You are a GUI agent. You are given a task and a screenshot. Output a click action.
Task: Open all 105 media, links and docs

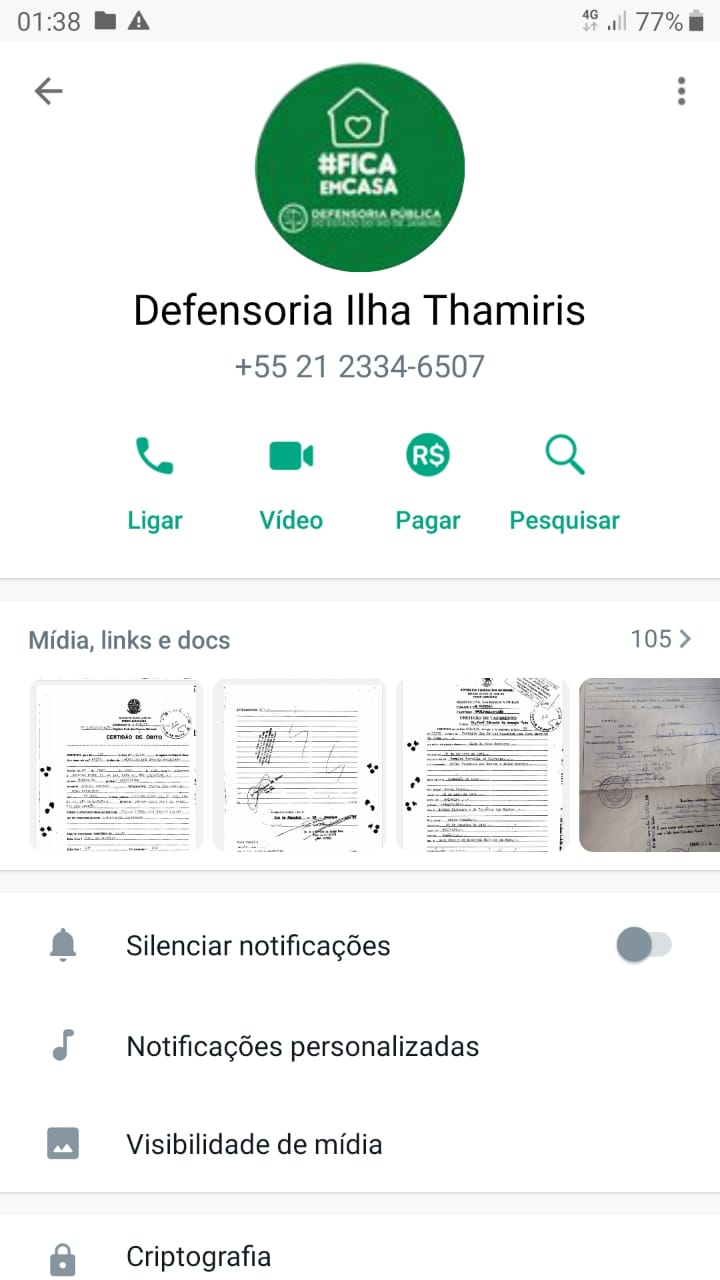pos(660,639)
